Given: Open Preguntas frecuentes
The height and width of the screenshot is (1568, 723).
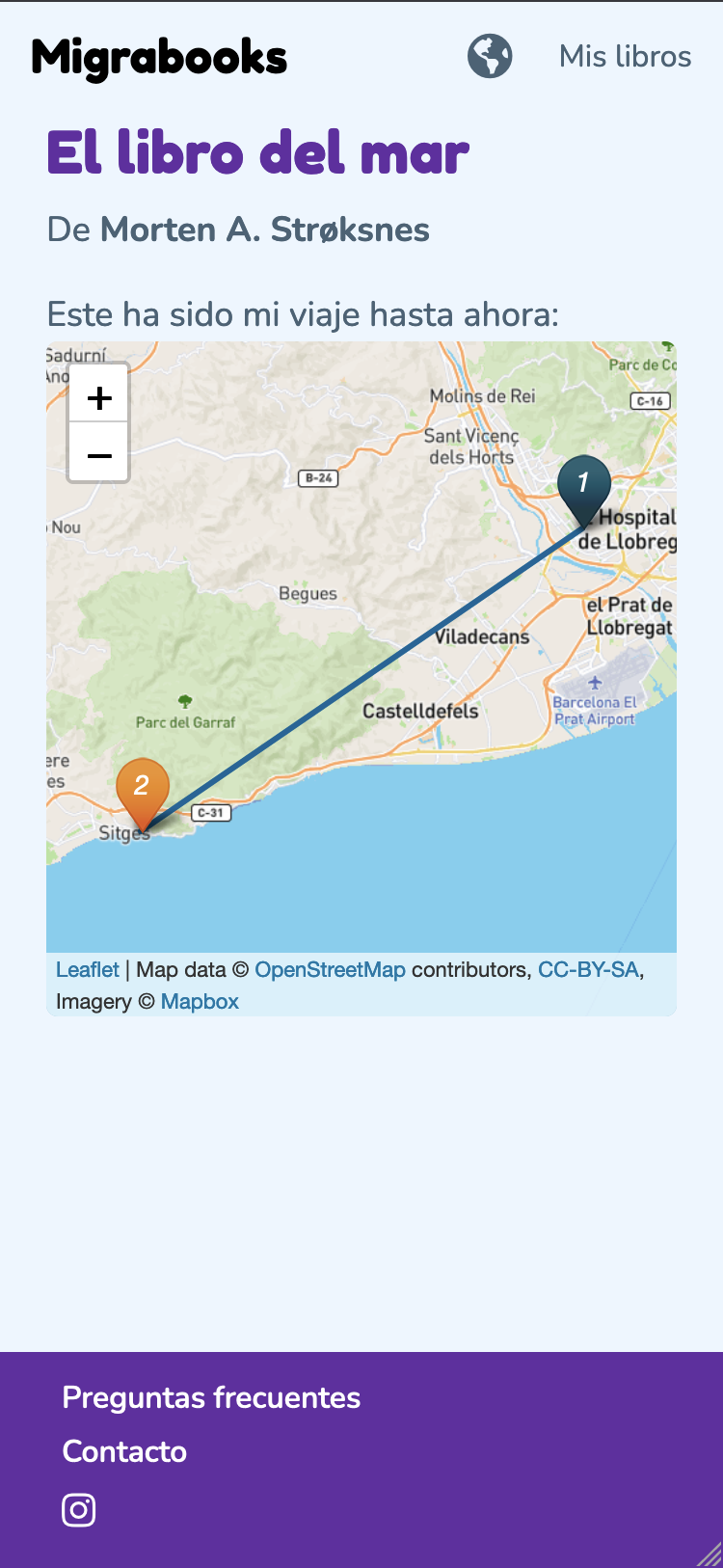Looking at the screenshot, I should coord(211,1397).
